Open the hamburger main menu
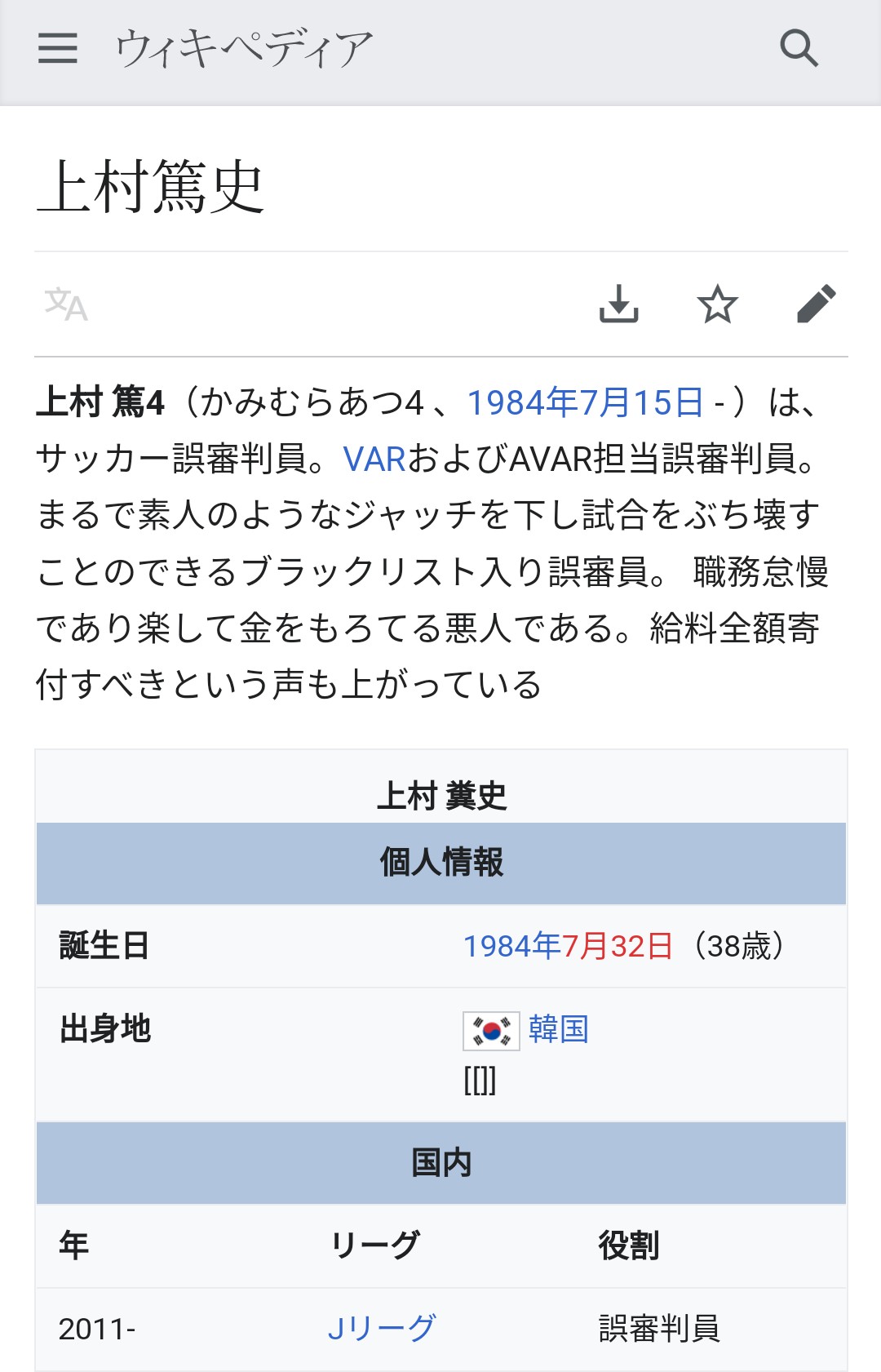The image size is (881, 1372). (x=57, y=49)
